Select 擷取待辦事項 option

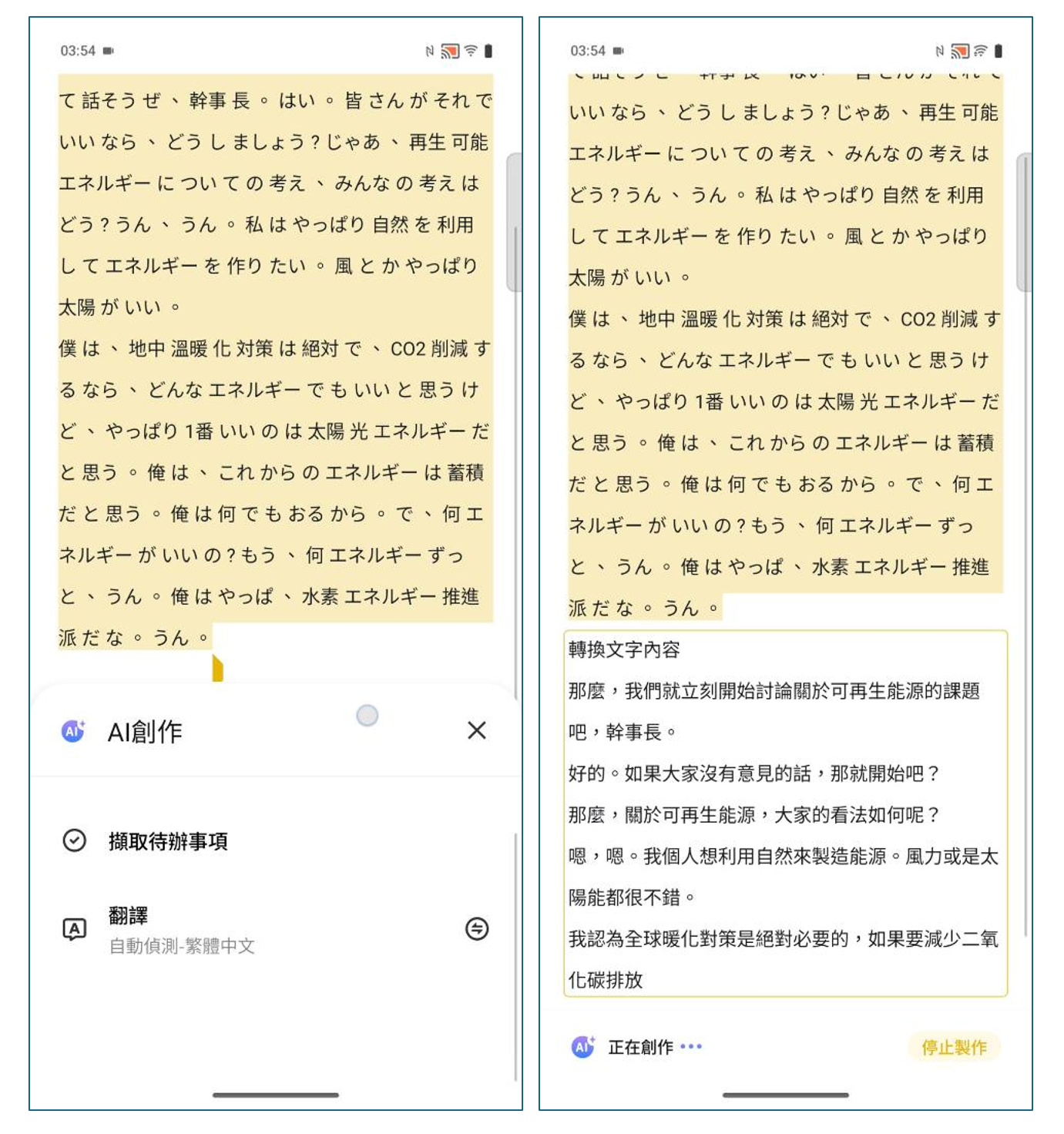tap(168, 841)
